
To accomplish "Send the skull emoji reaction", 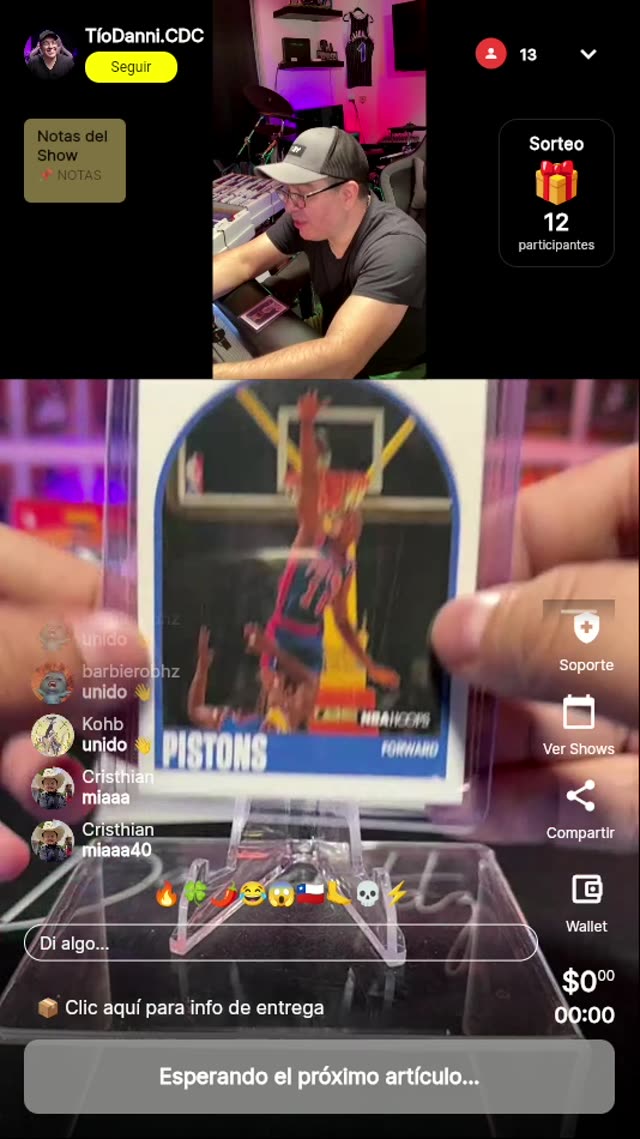I will coord(367,894).
